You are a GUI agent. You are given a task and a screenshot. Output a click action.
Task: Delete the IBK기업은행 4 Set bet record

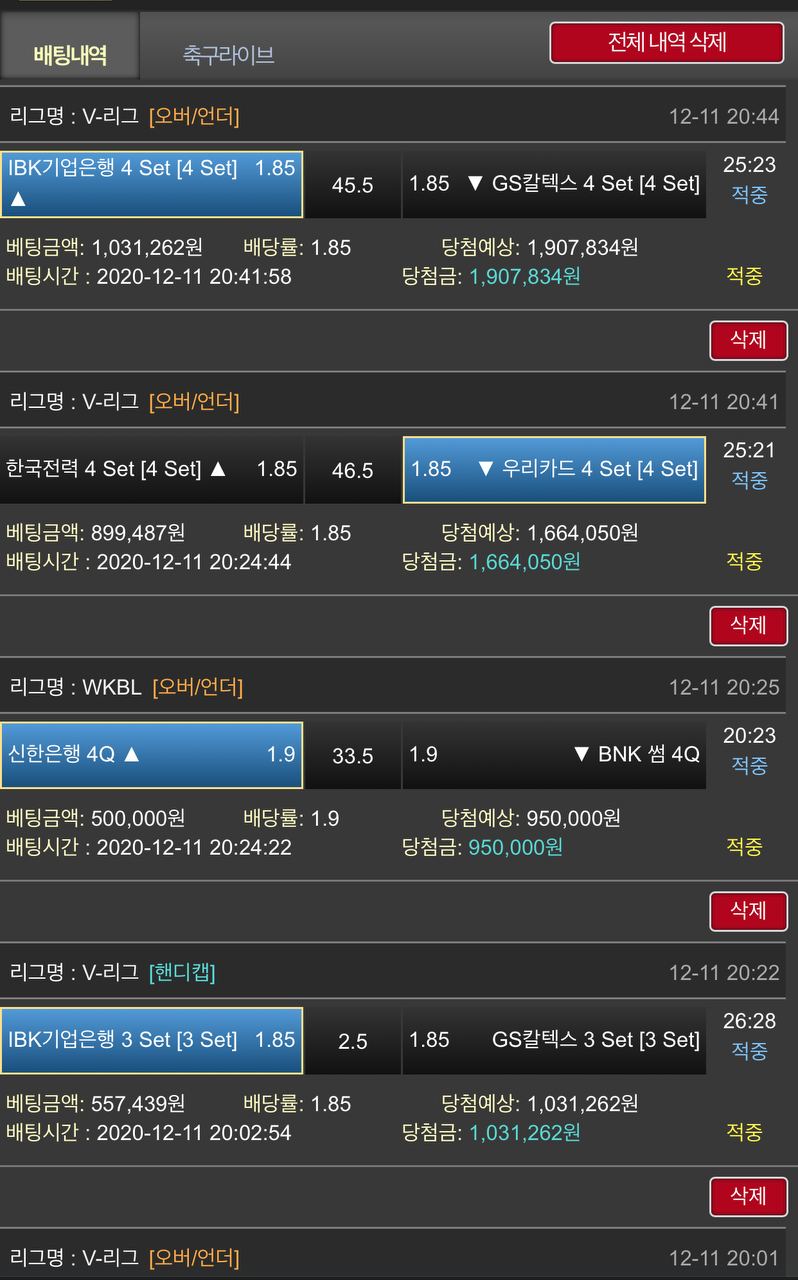click(748, 340)
